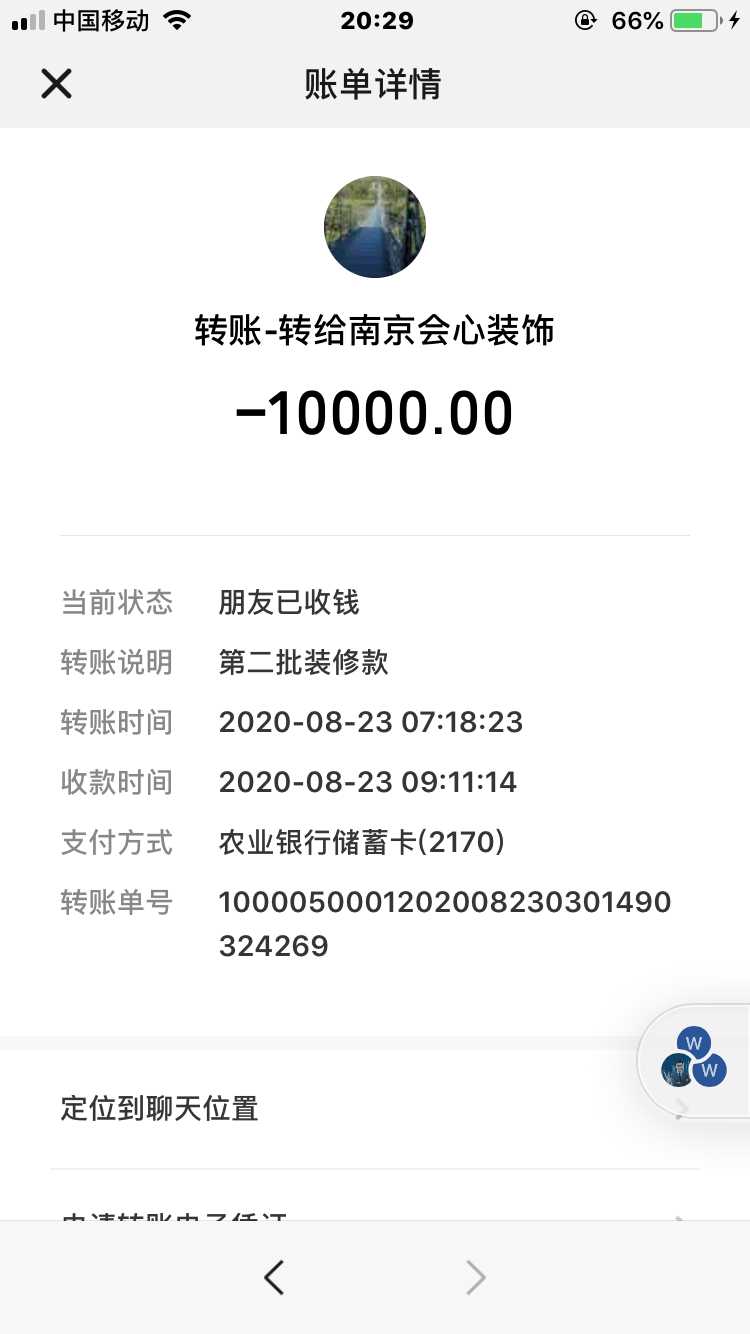Go back using the bottom left arrow
The image size is (750, 1334).
click(274, 1277)
